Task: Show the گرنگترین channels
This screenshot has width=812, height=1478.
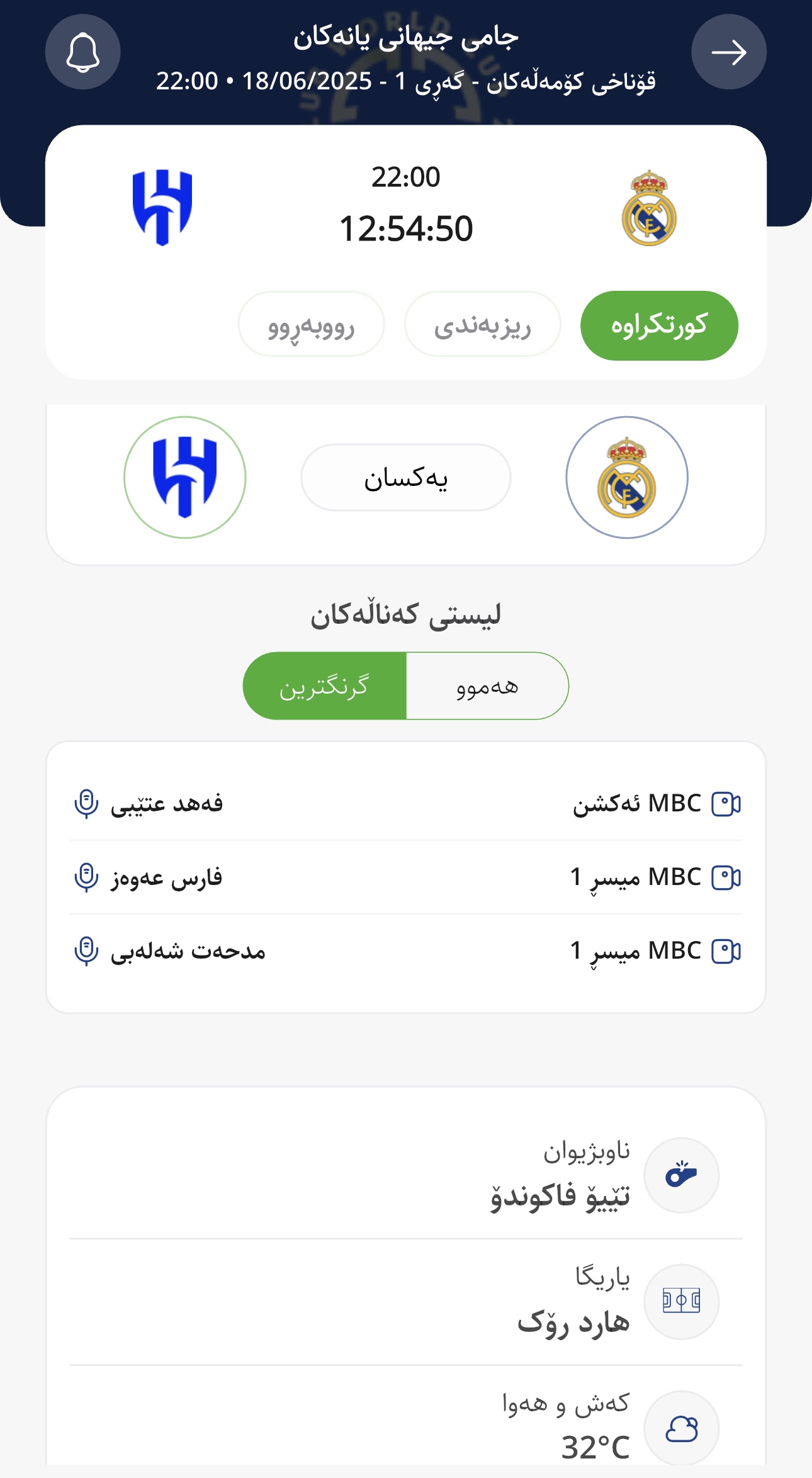Action: tap(325, 686)
